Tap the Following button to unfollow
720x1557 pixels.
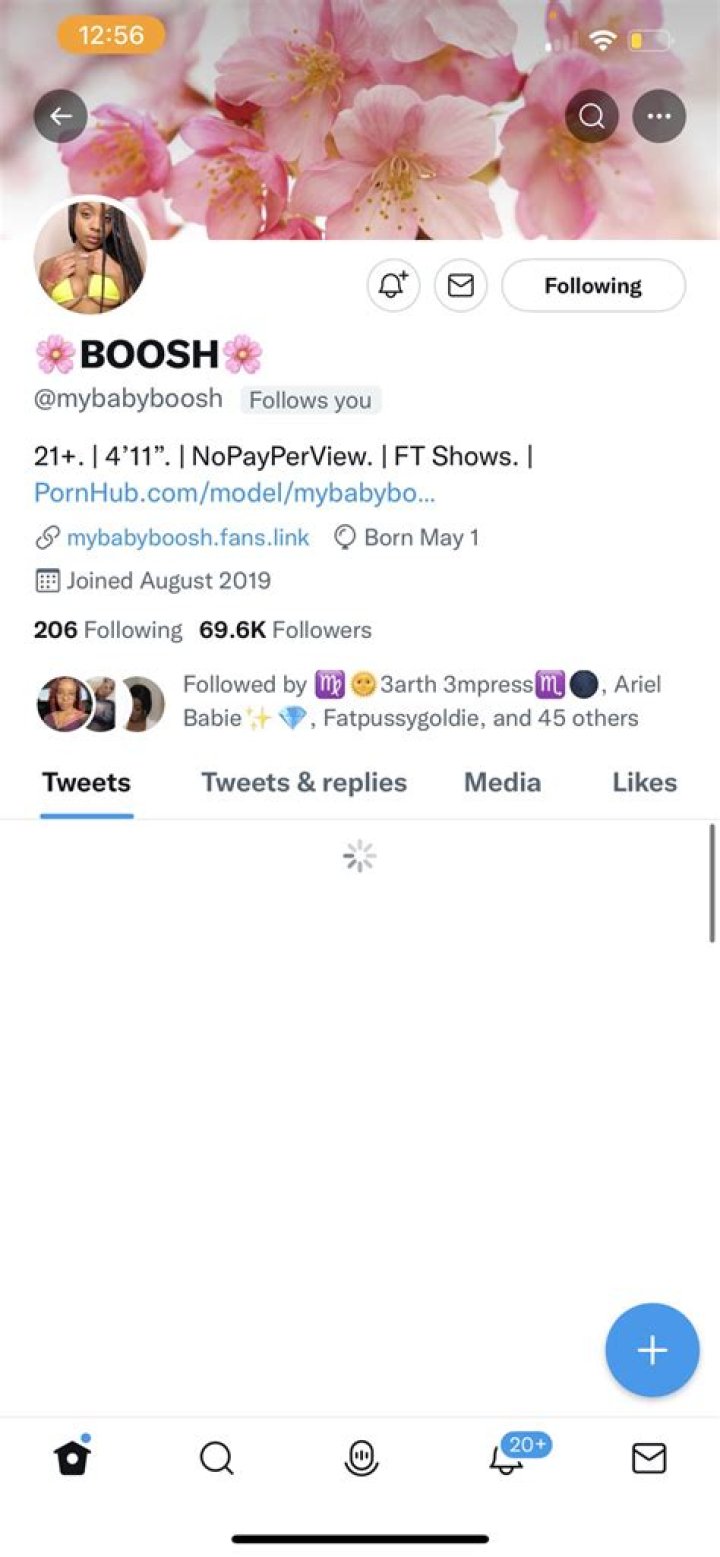(593, 286)
